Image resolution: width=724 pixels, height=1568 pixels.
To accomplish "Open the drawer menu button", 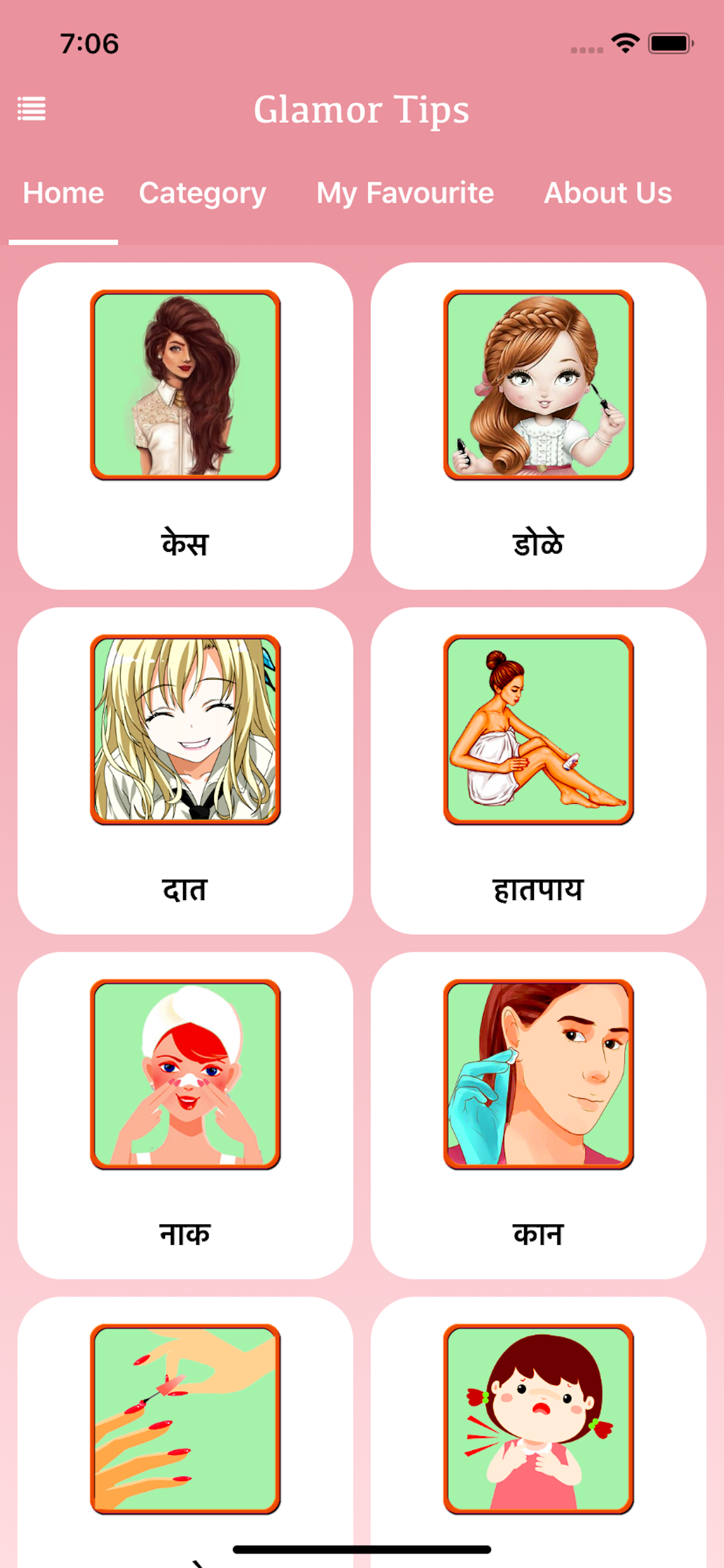I will click(x=31, y=108).
